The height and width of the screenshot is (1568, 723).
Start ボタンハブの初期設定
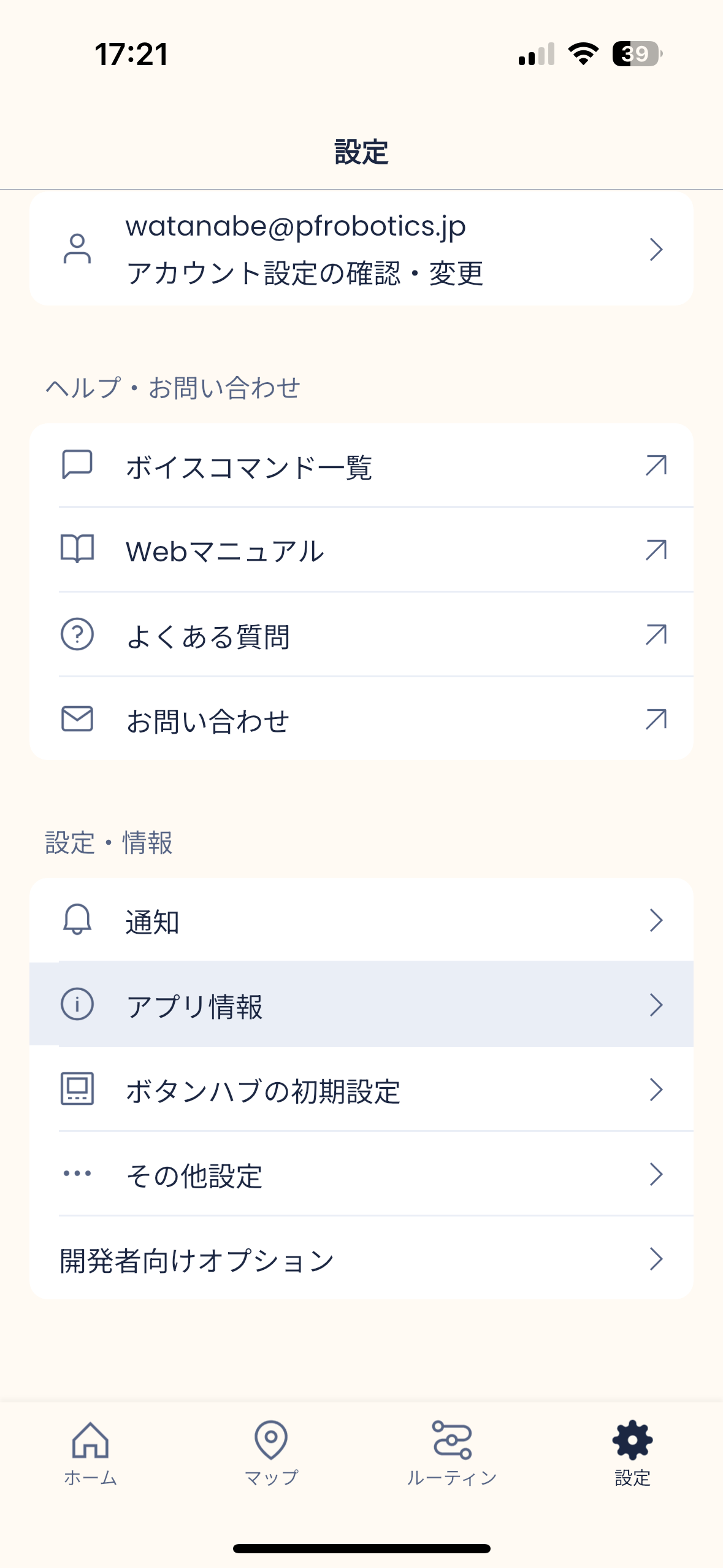(361, 1090)
